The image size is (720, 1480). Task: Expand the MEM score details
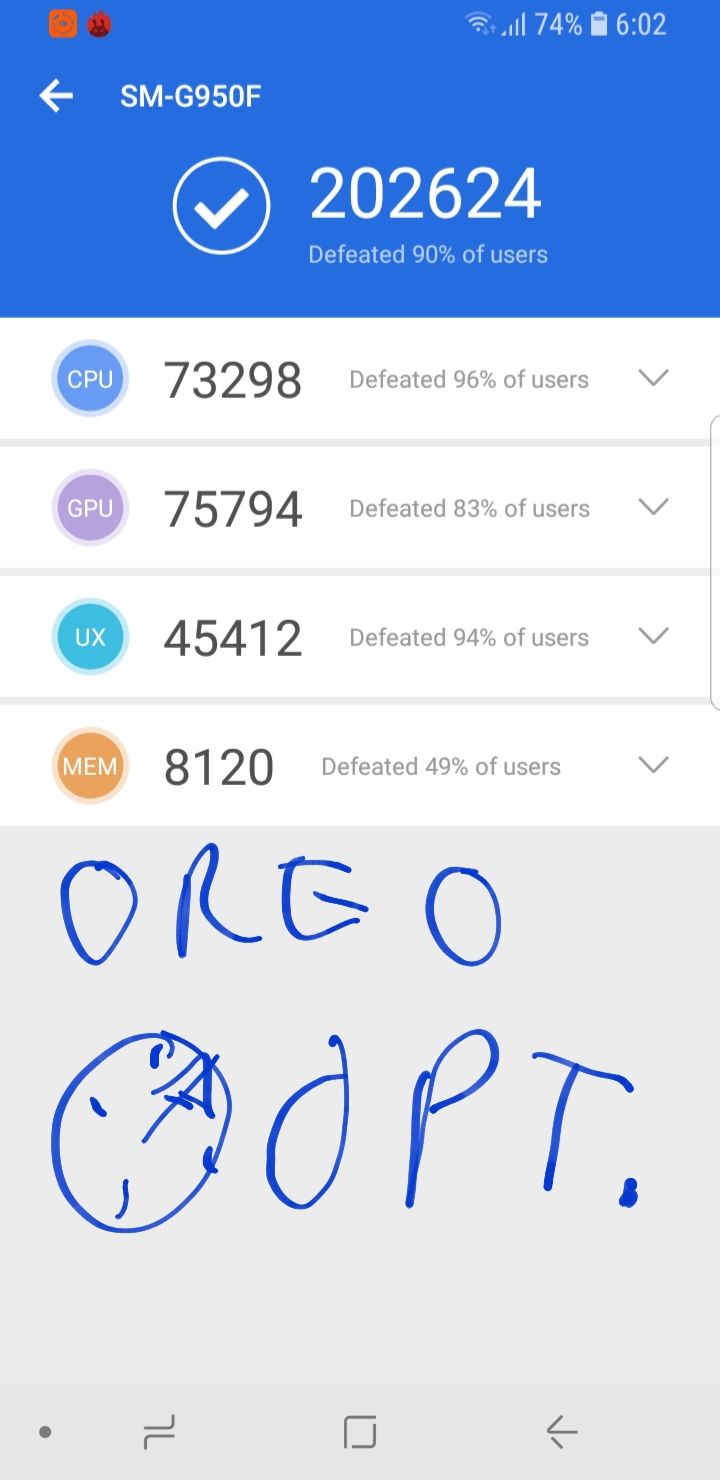coord(653,765)
